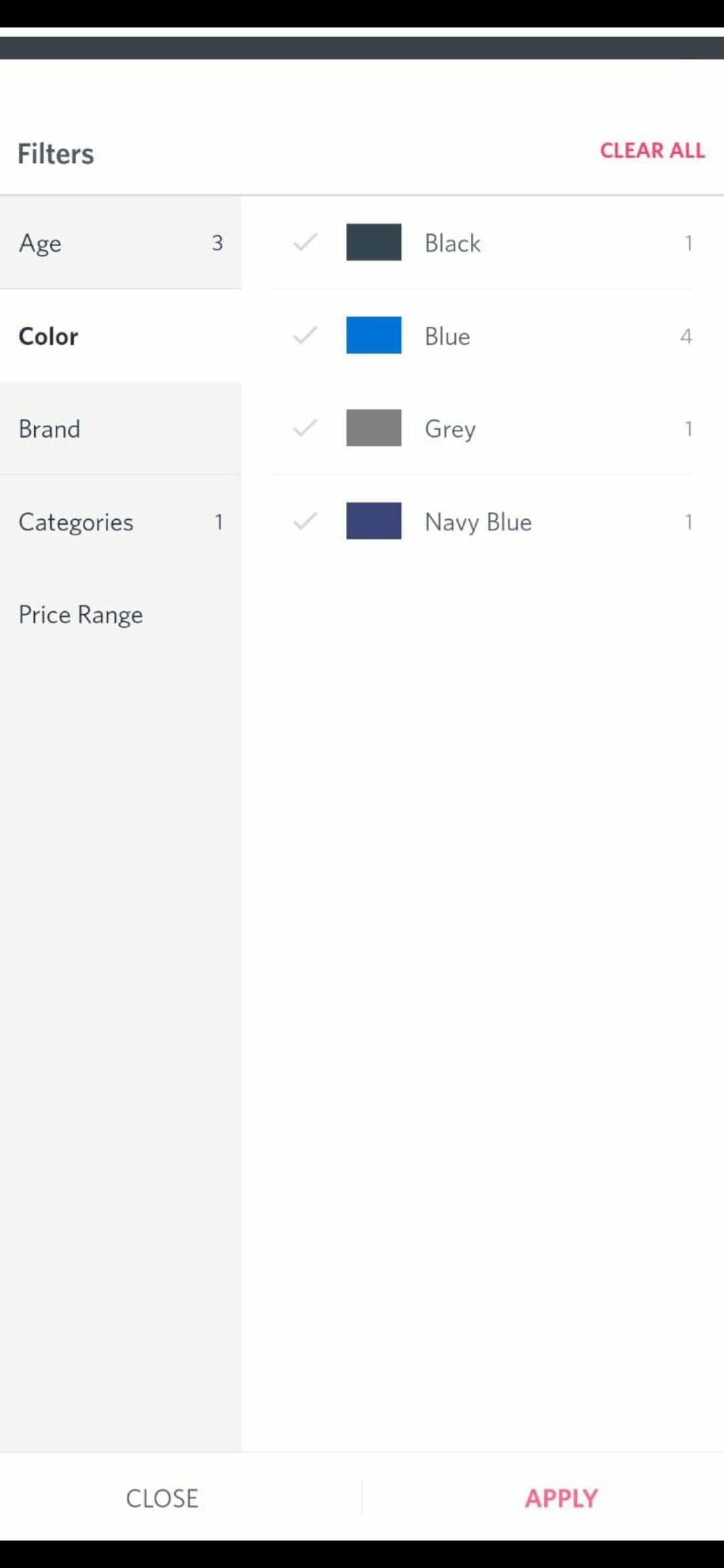The width and height of the screenshot is (724, 1568).
Task: Open the Price Range filter section
Action: (121, 614)
